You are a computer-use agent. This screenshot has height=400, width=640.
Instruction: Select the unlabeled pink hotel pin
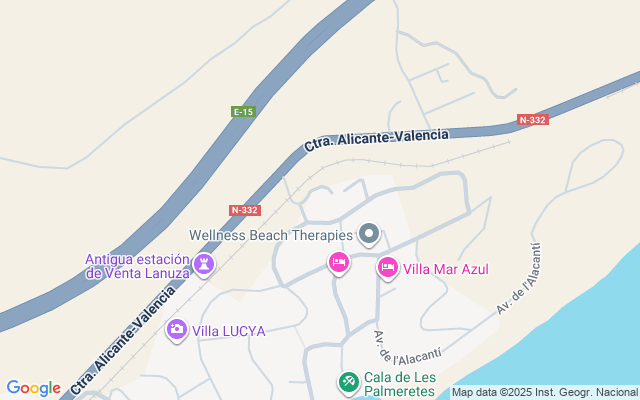click(339, 263)
